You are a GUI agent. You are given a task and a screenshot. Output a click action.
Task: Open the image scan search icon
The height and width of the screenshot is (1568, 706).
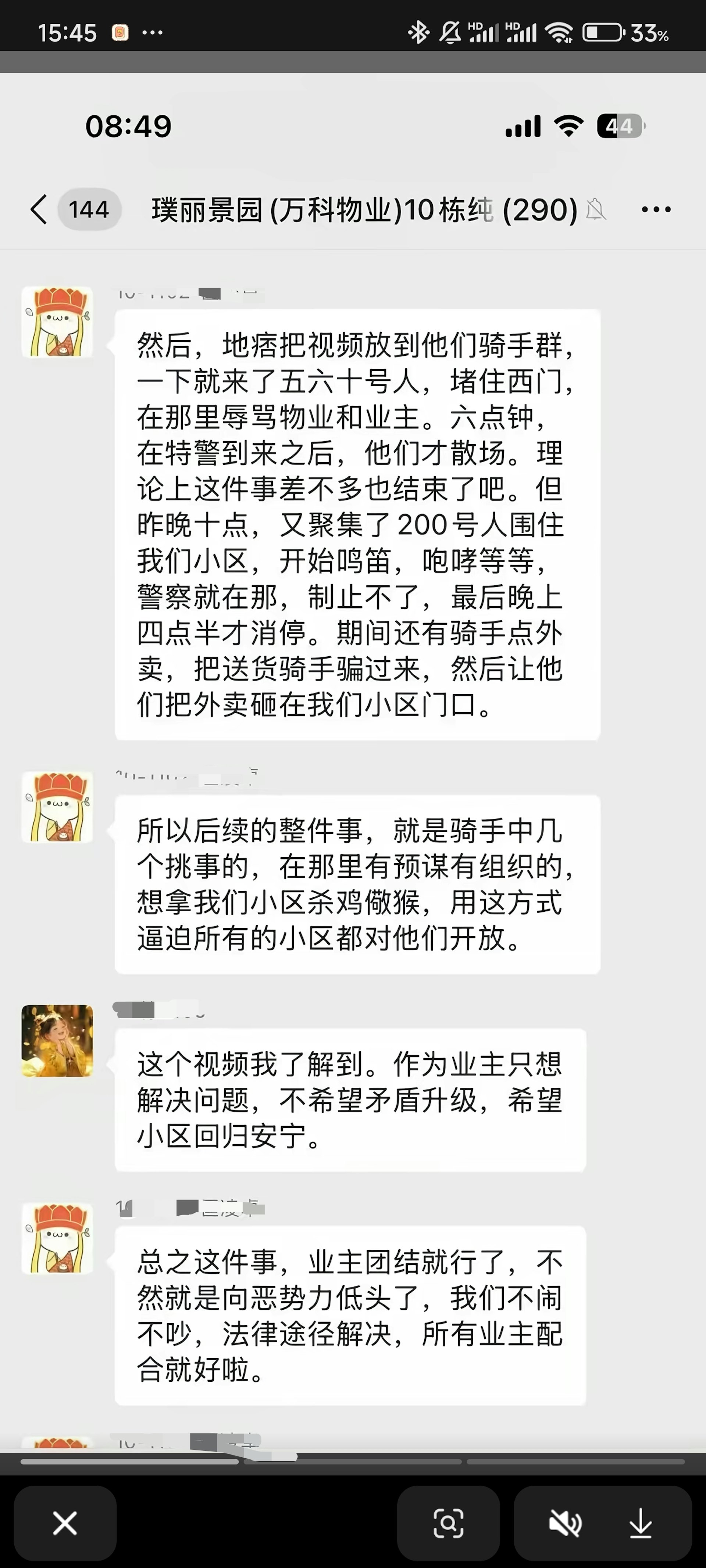click(x=448, y=1524)
